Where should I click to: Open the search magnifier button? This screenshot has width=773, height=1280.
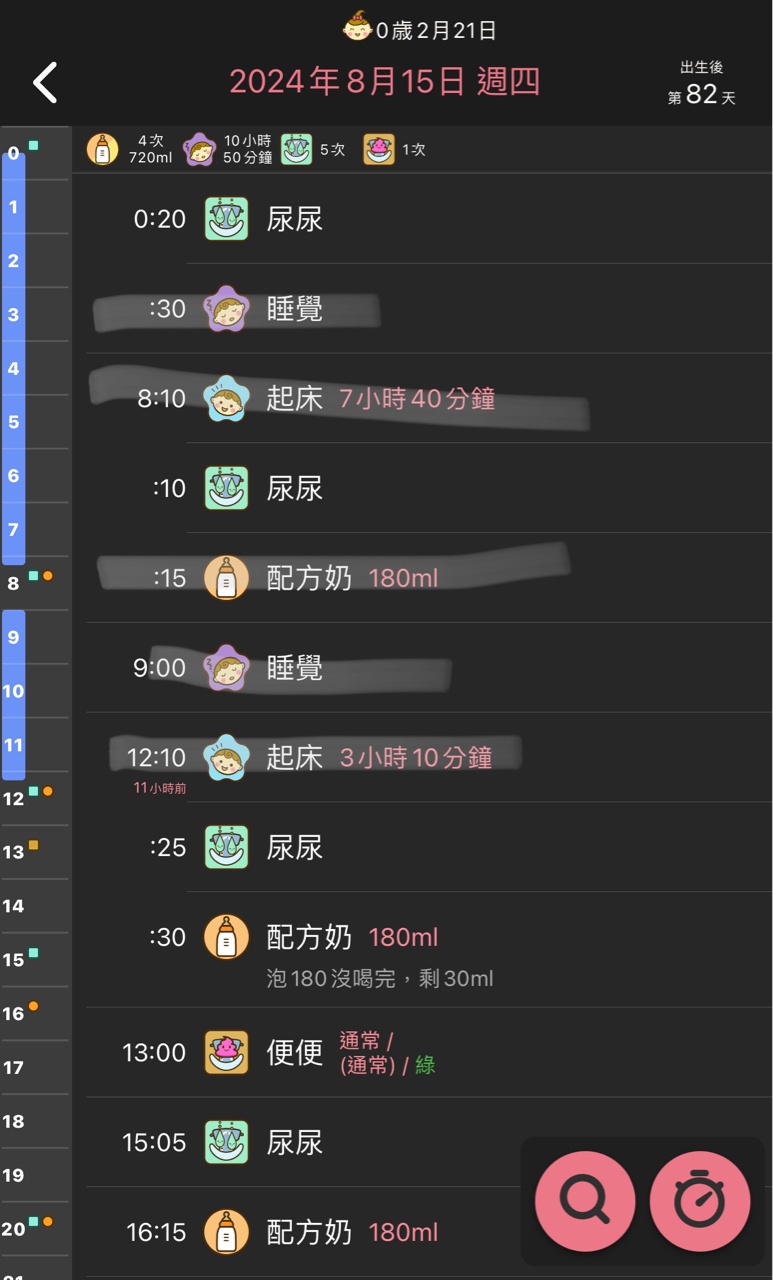click(x=585, y=1200)
